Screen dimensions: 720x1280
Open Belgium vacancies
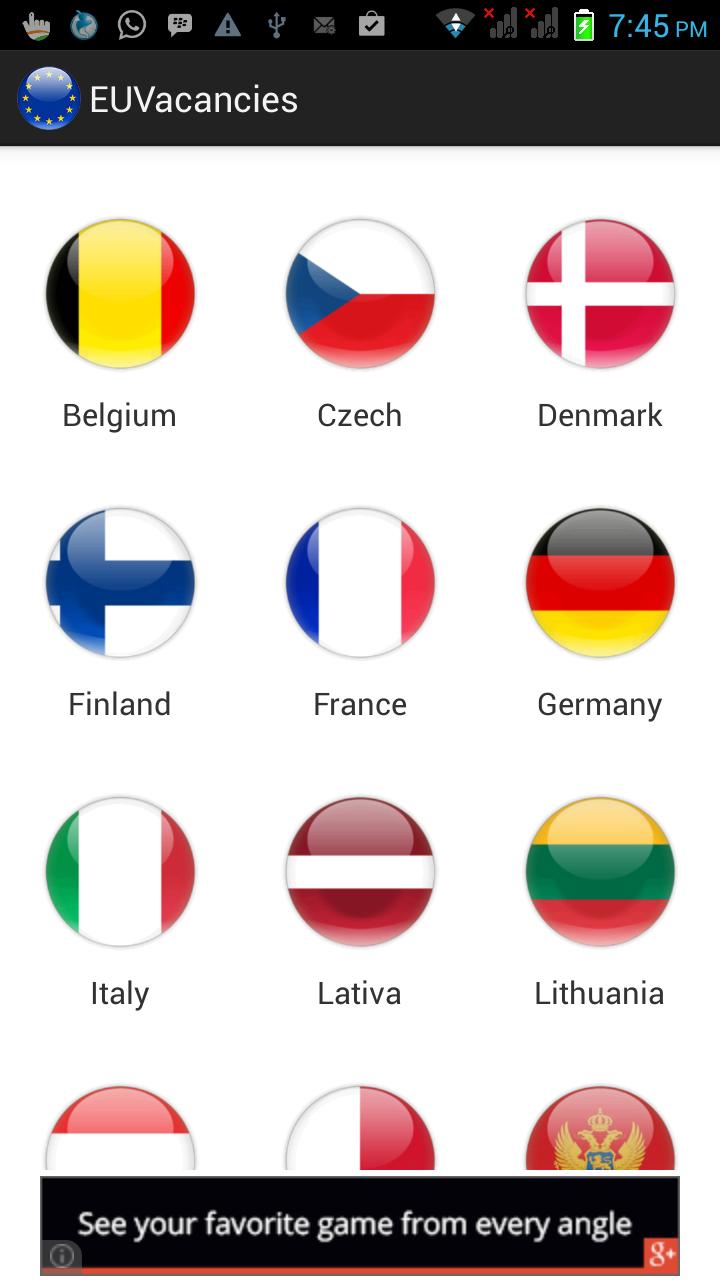120,293
